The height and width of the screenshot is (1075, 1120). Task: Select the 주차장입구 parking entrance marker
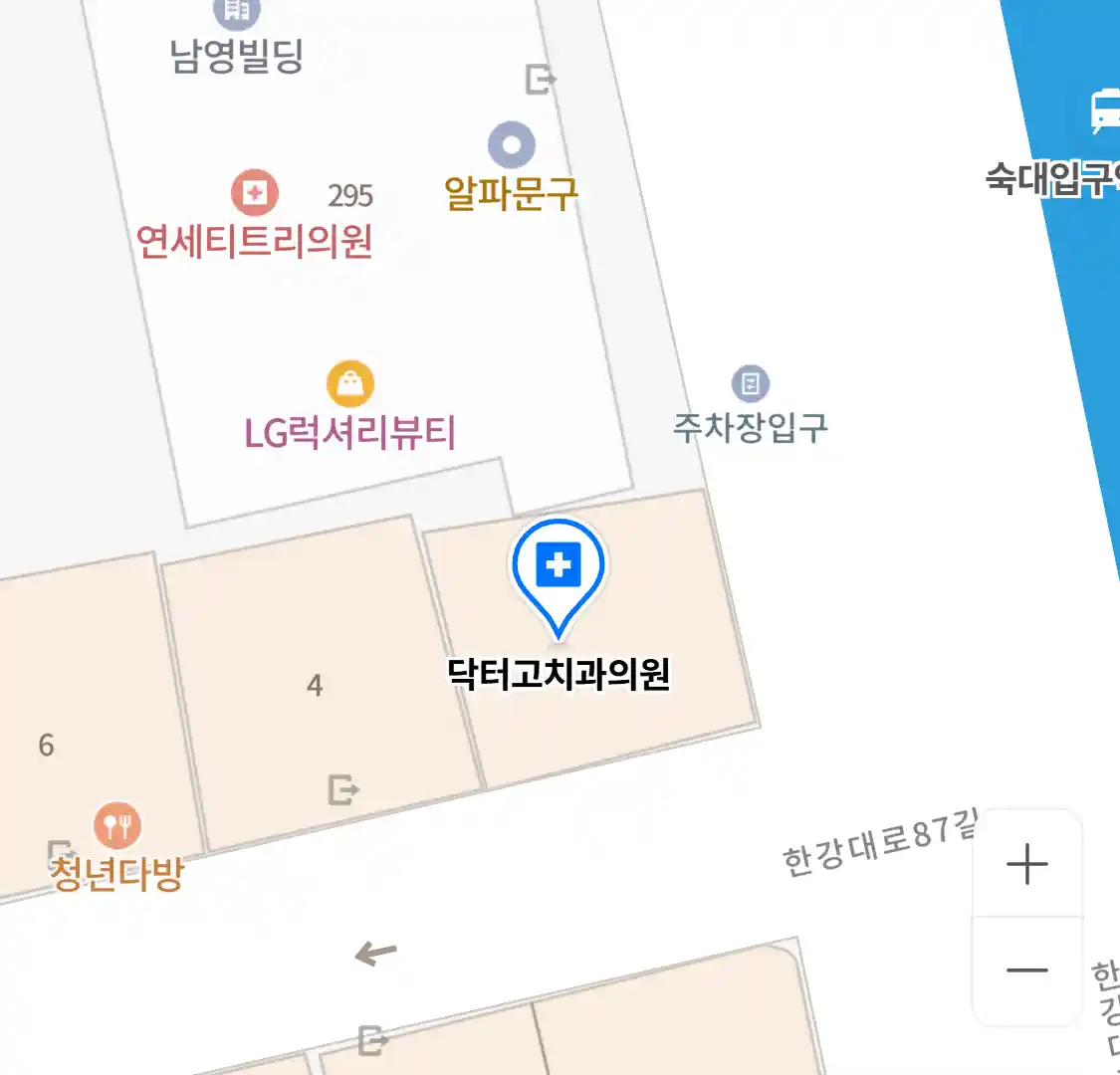(x=751, y=384)
